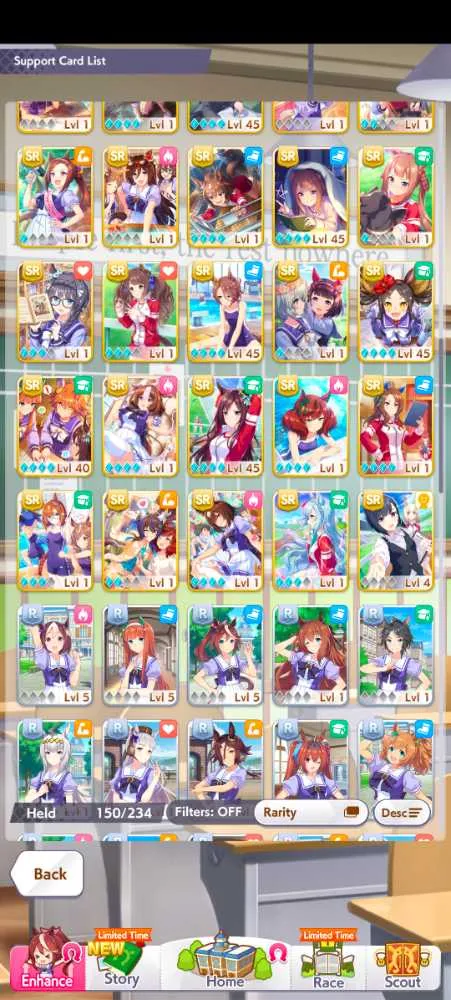Screen dimensions: 451x1000
Task: Open the Filters: OFF option
Action: pyautogui.click(x=209, y=812)
